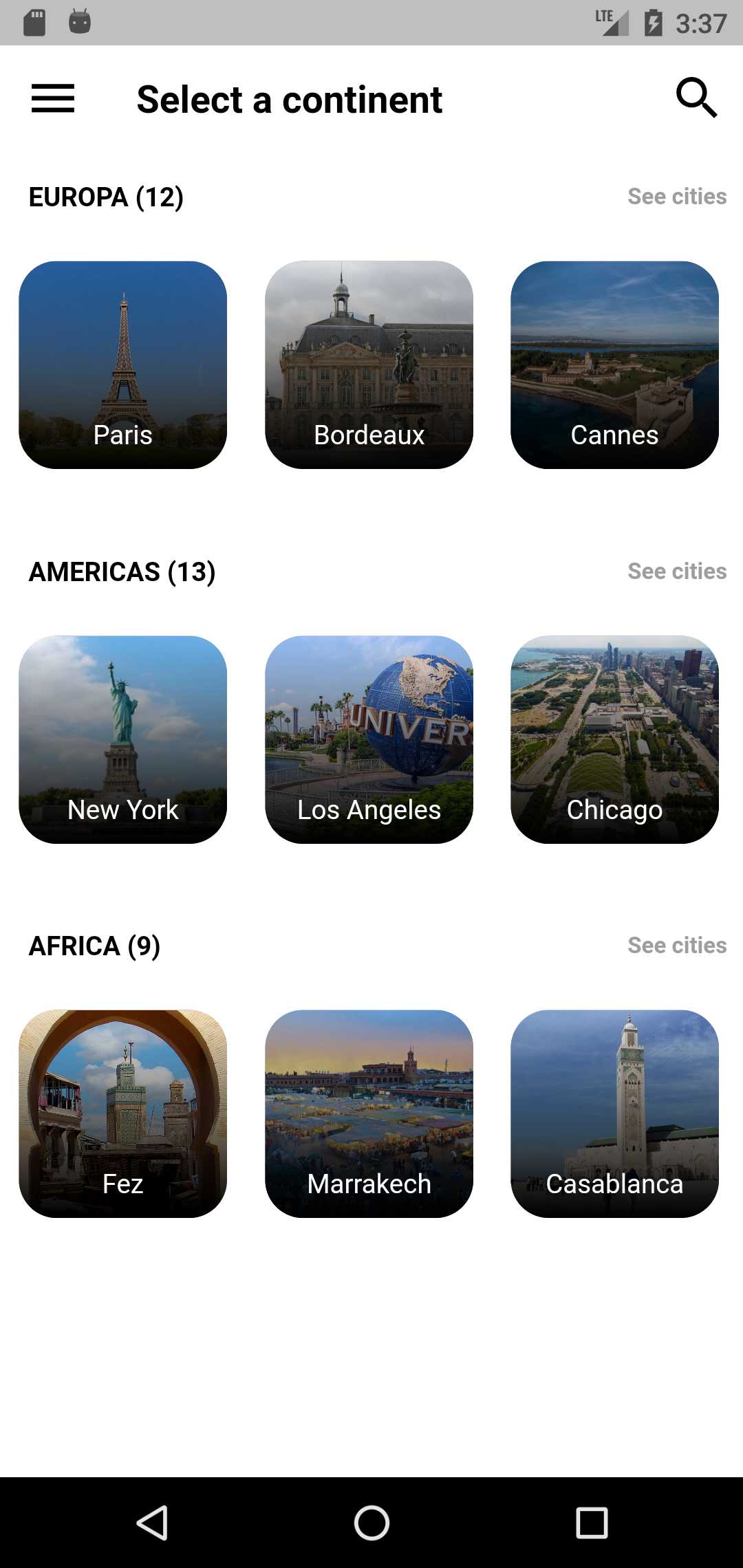Select the Bordeaux city card
The width and height of the screenshot is (743, 1568).
point(369,365)
